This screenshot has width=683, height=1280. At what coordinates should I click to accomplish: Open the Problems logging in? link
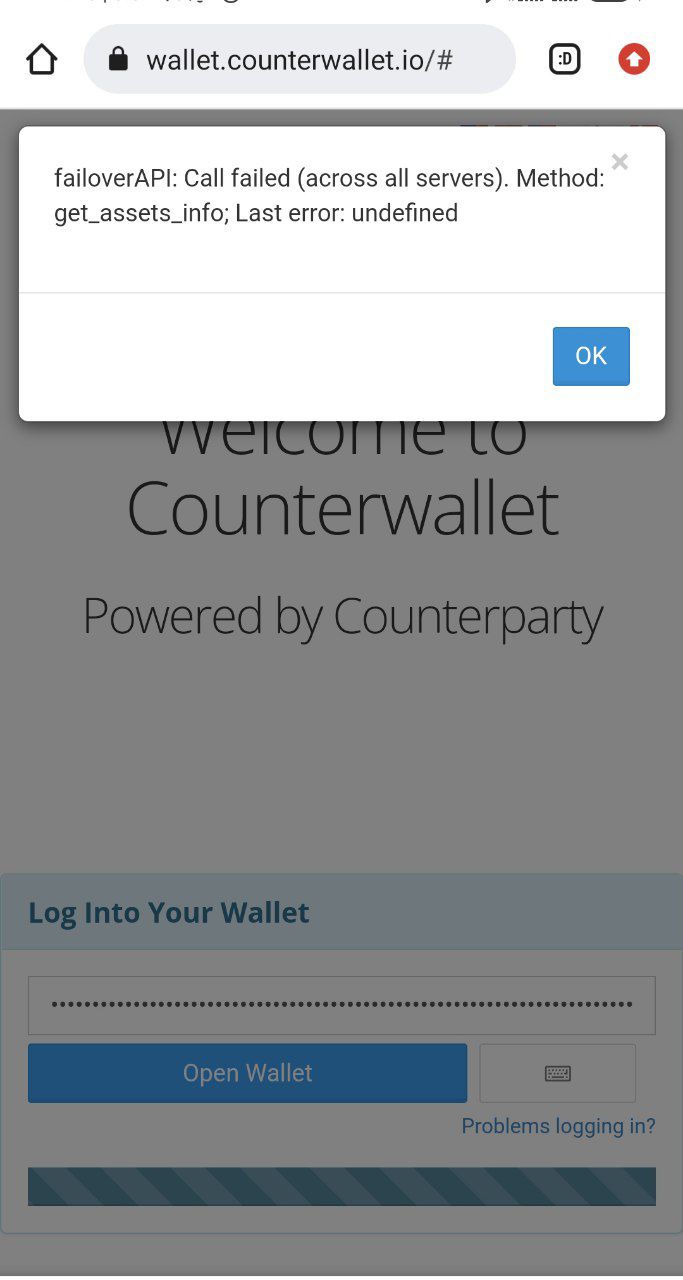(x=558, y=1126)
